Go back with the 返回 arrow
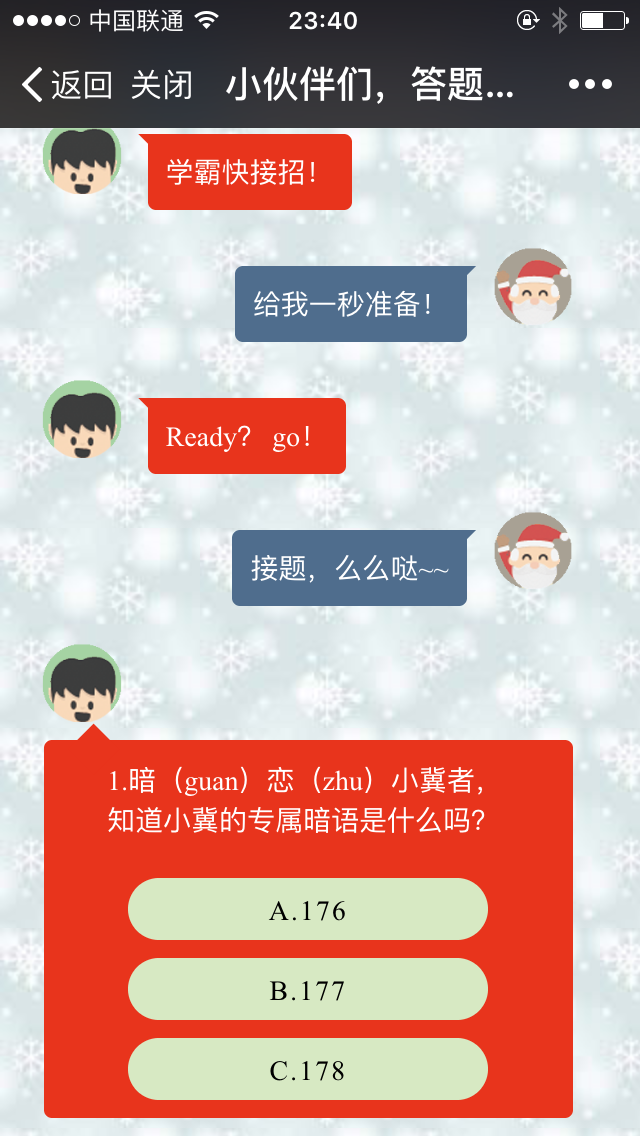This screenshot has width=640, height=1136. click(66, 85)
